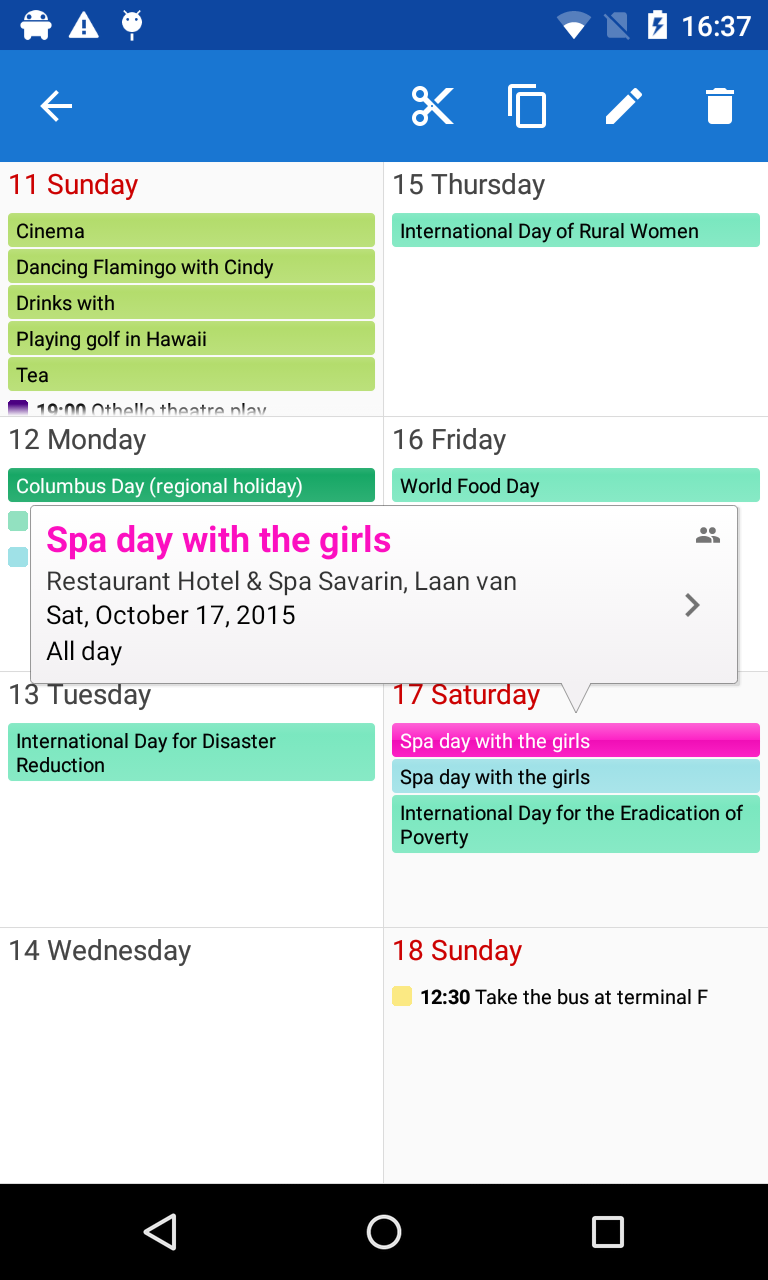The image size is (768, 1280).
Task: Open the Drinks with event
Action: point(191,303)
